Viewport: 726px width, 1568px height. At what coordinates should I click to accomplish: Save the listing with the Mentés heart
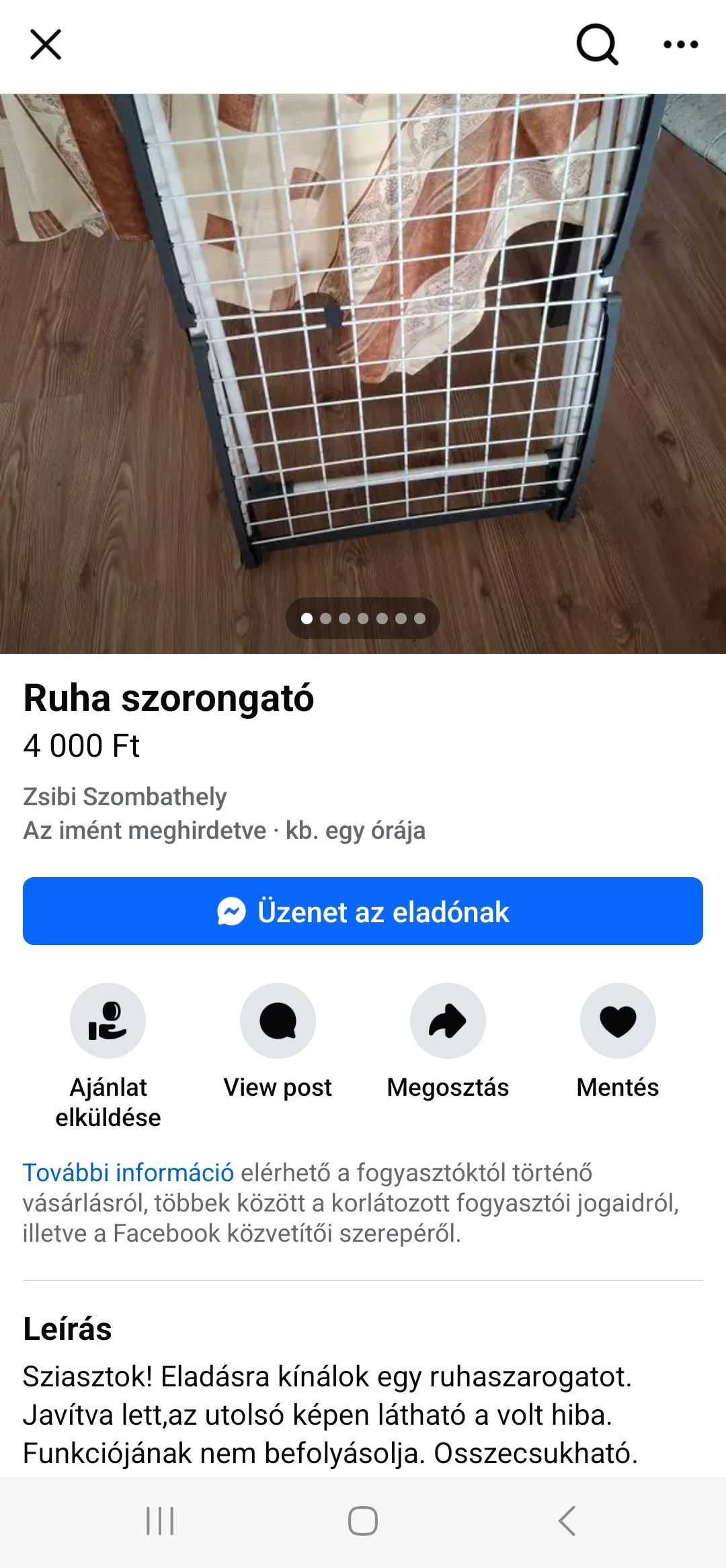[618, 1021]
